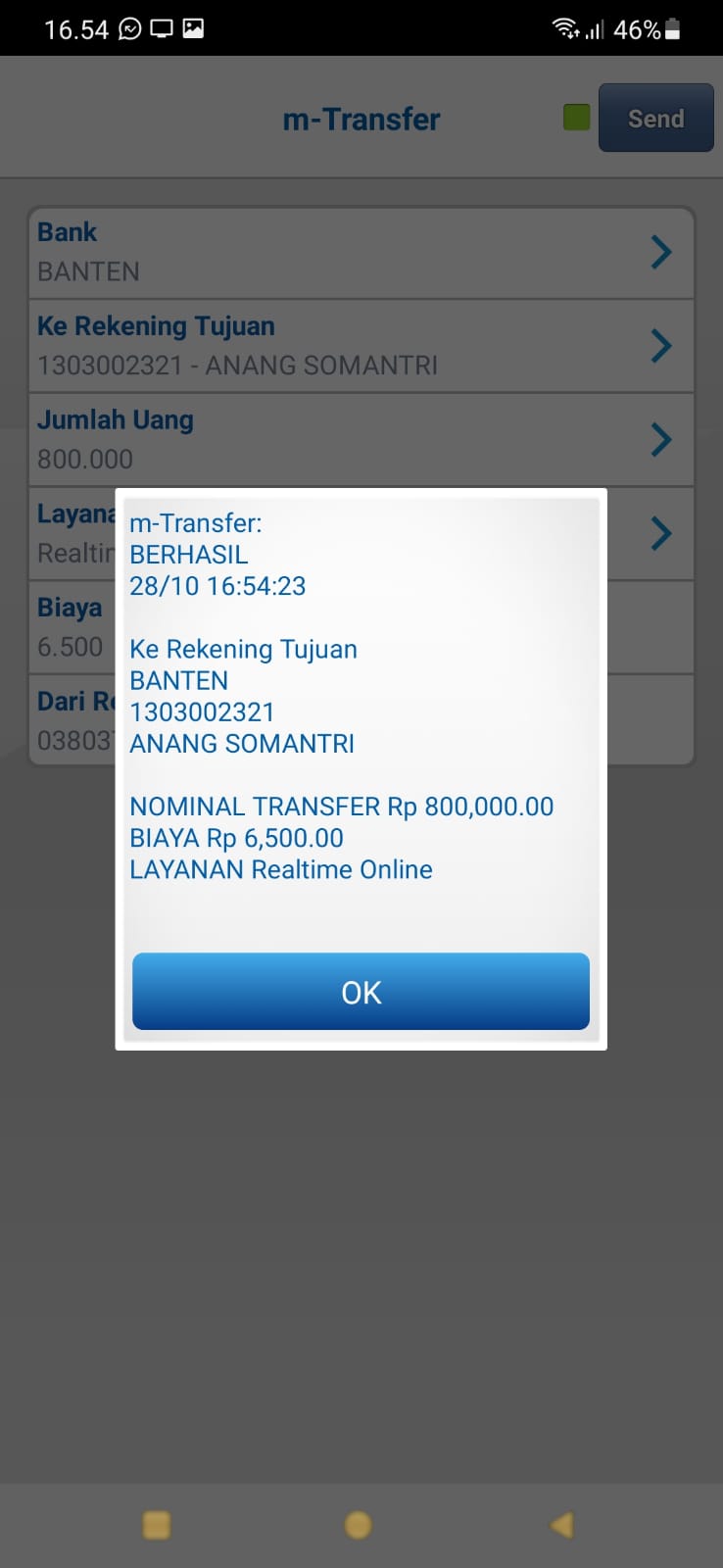723x1568 pixels.
Task: Tap the Home circle navigation icon
Action: (358, 1525)
